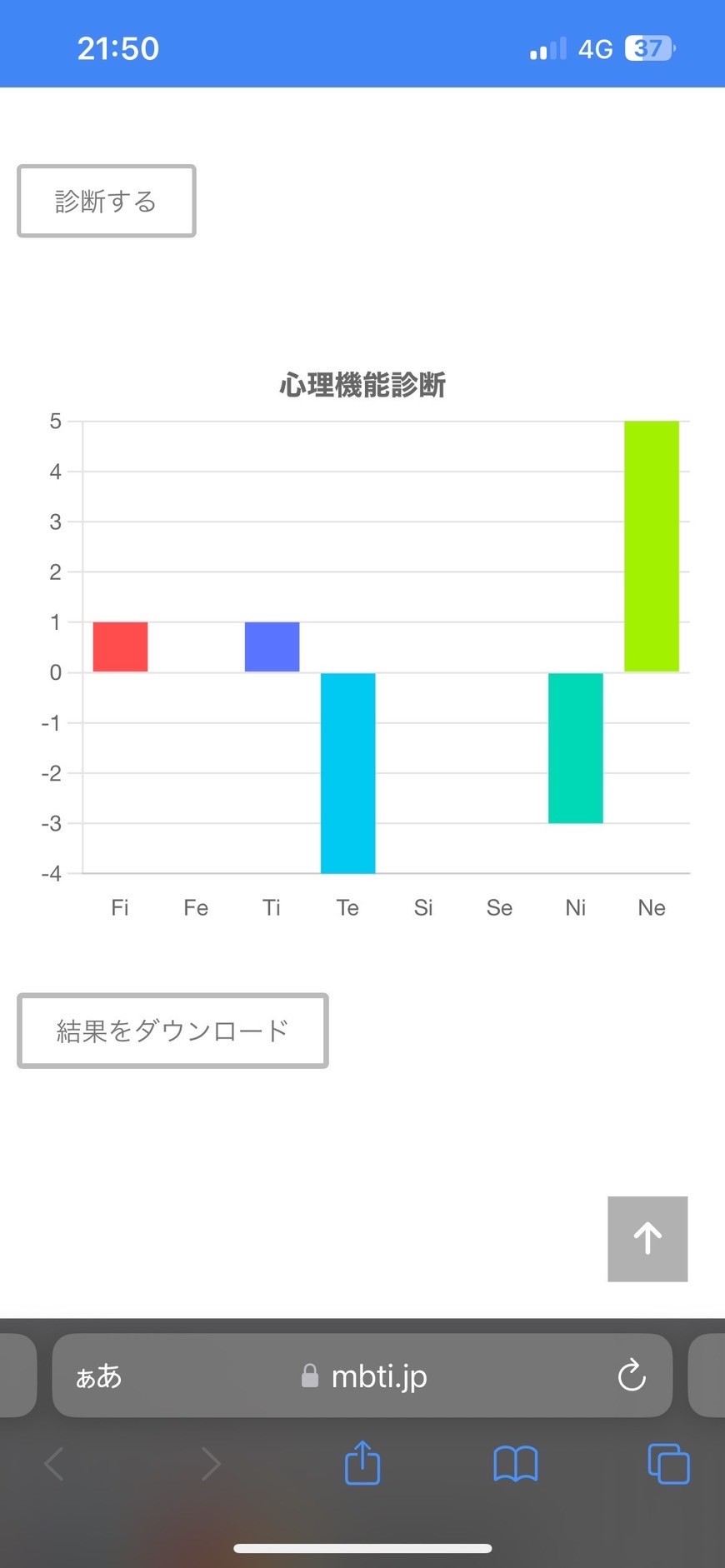Show all open Safari tabs
Viewport: 725px width, 1568px height.
668,1464
